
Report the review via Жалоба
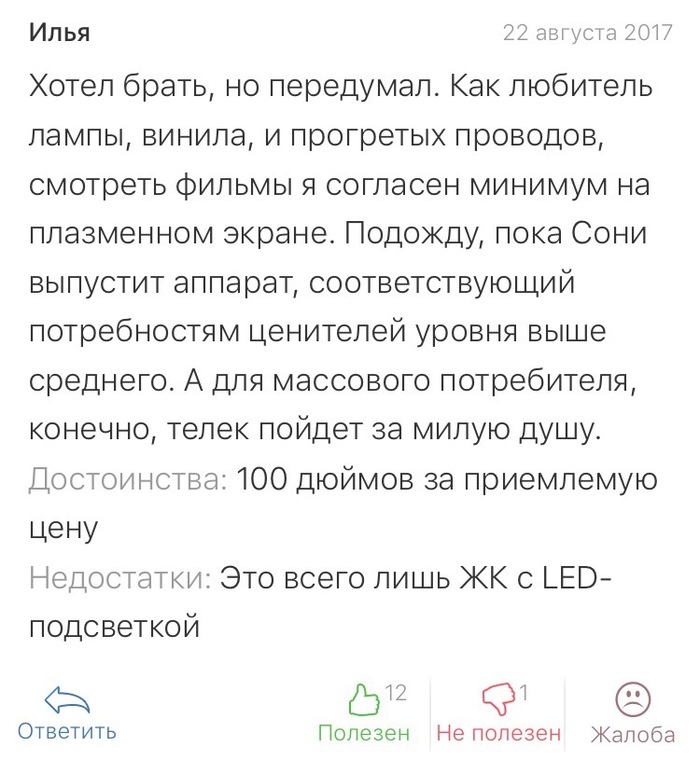tap(631, 714)
